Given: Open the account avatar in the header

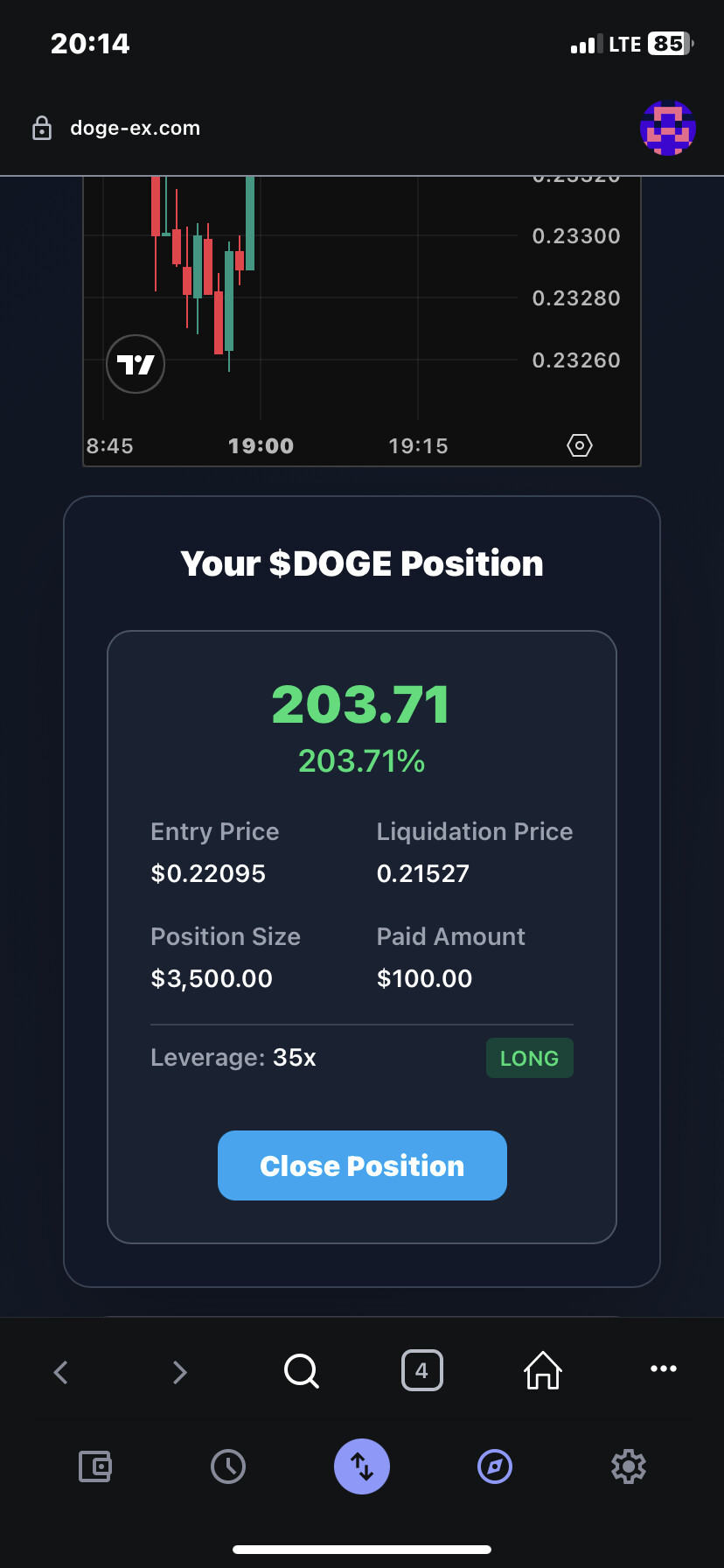Looking at the screenshot, I should point(668,128).
